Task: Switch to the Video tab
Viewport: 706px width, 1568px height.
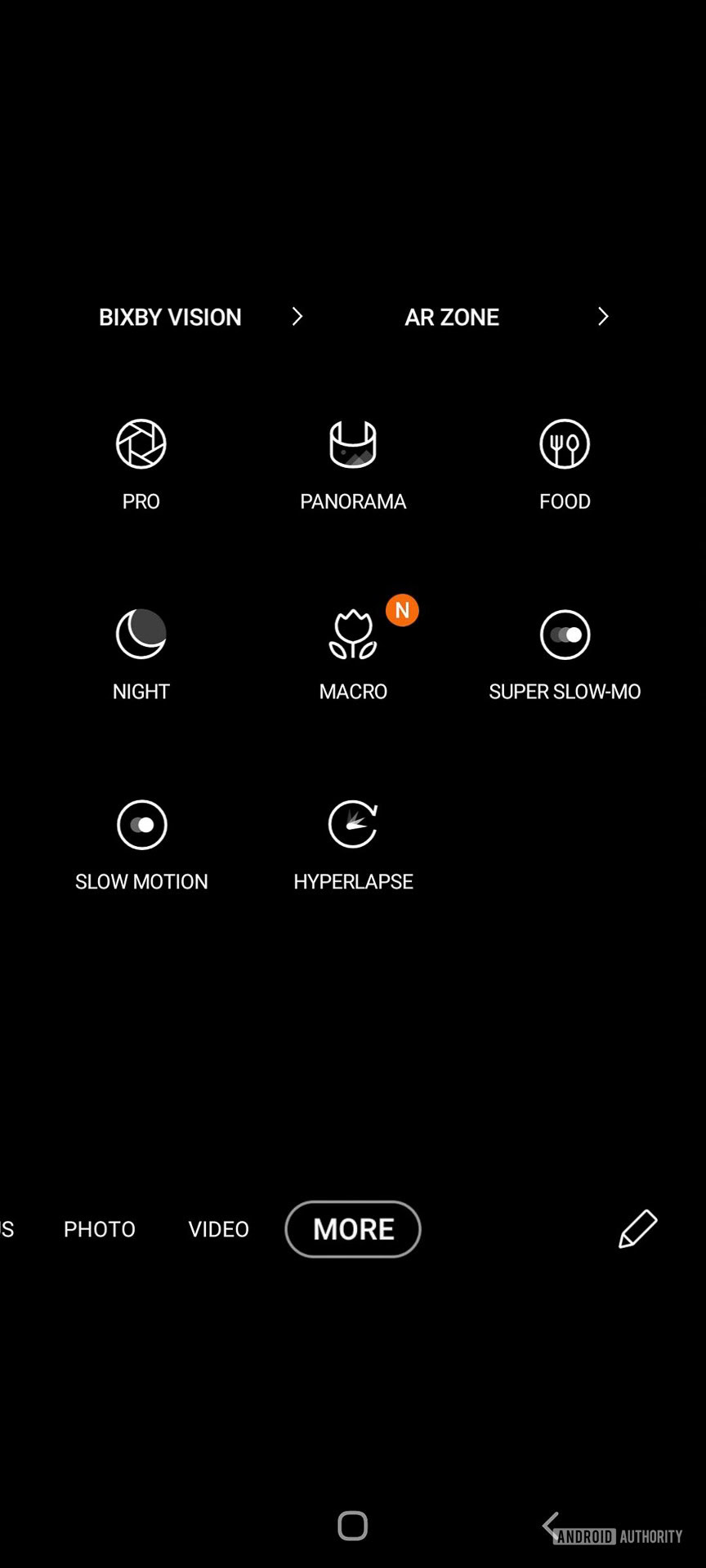Action: point(218,1229)
